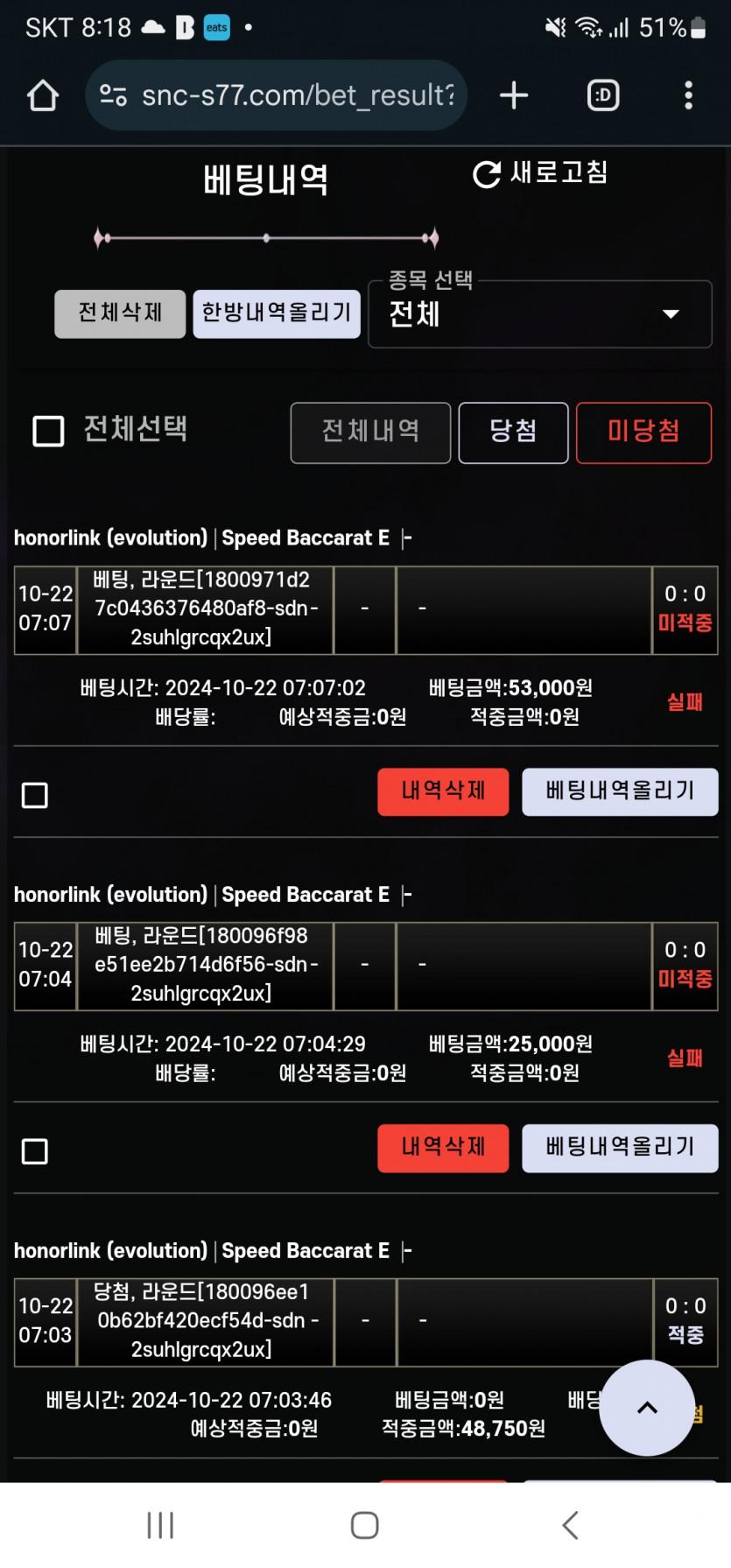Tap the snc-s77.com address bar

276,95
